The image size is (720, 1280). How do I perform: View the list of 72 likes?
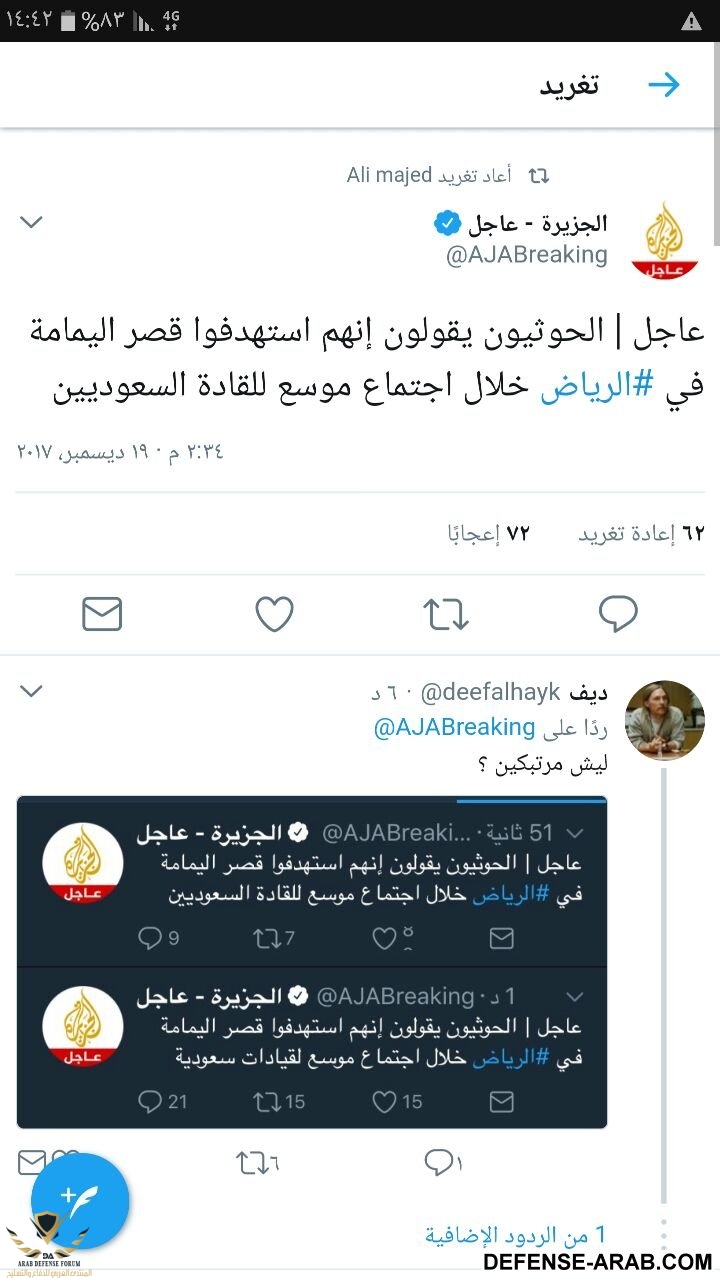[x=488, y=534]
